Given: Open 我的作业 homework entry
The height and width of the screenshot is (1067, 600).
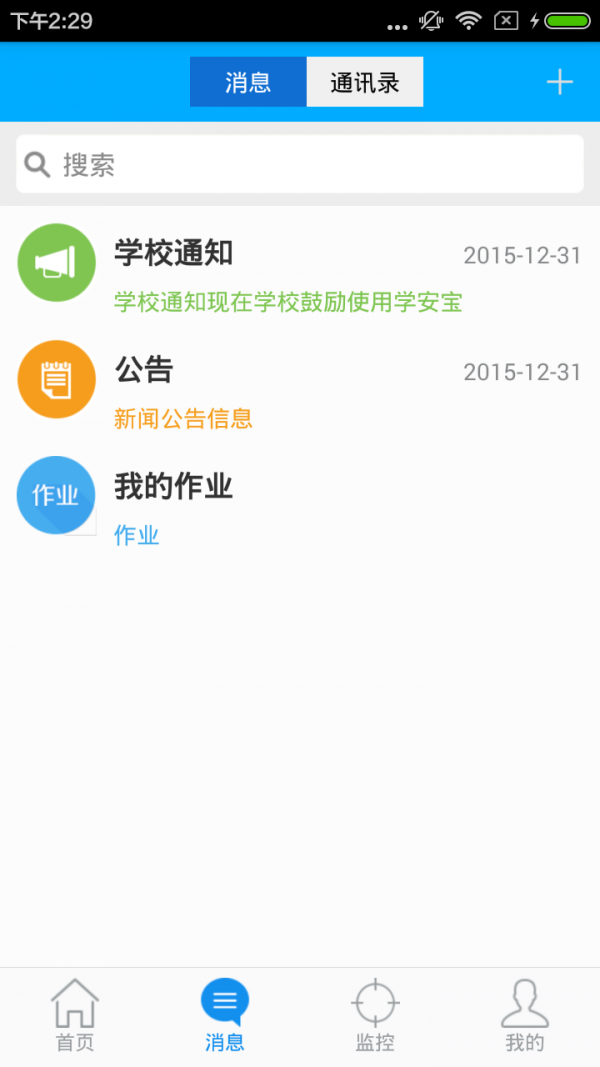Looking at the screenshot, I should tap(300, 498).
